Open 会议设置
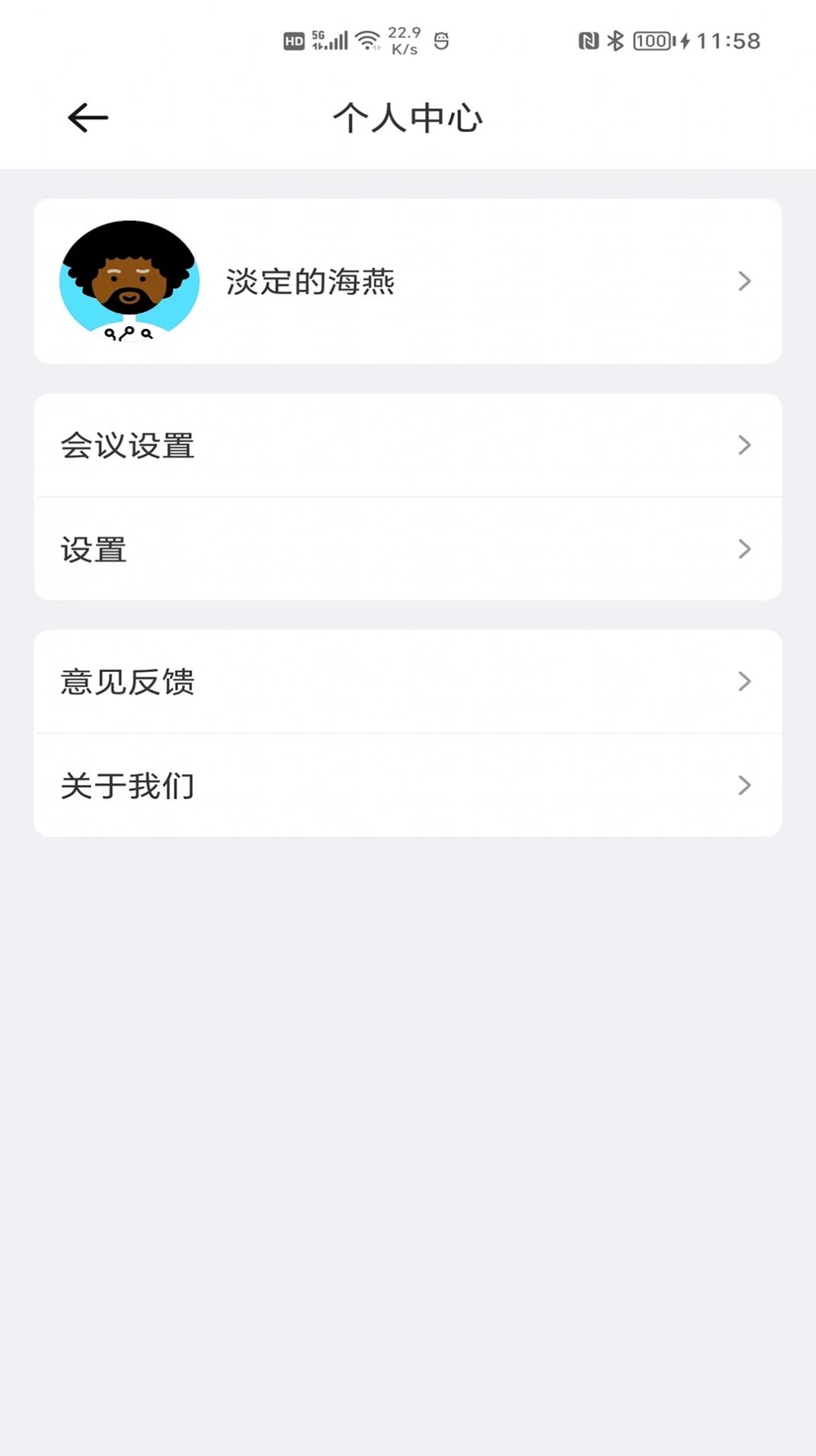 tap(408, 446)
